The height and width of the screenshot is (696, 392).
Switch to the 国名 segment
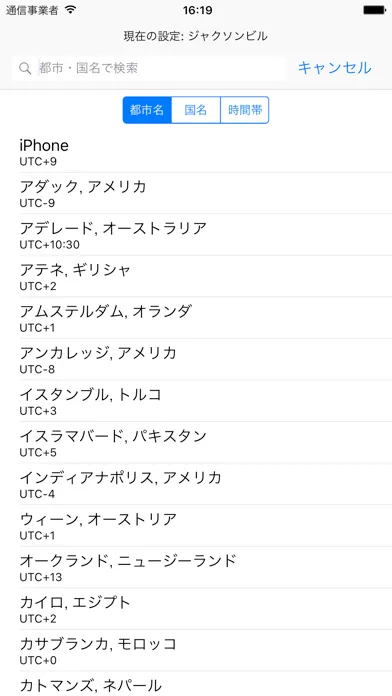(196, 110)
